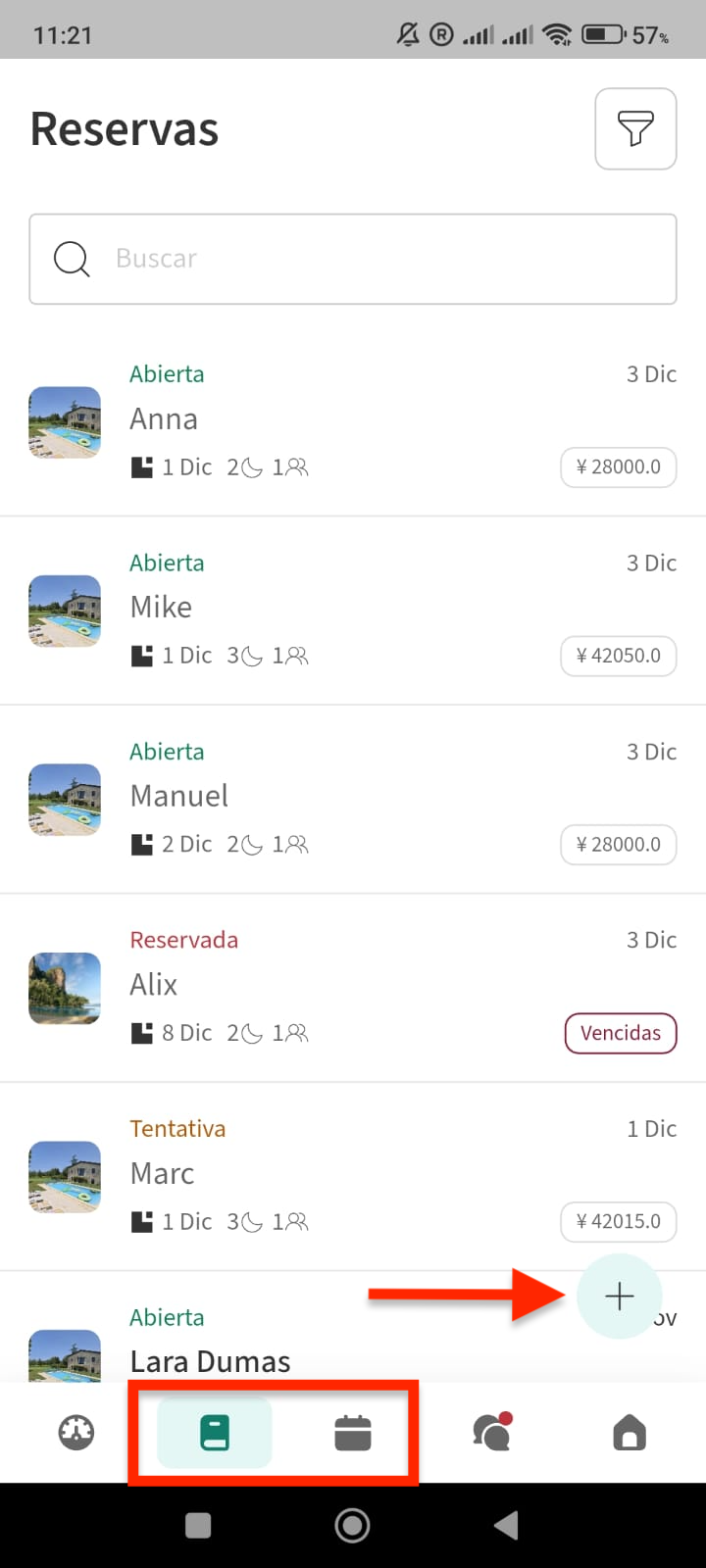Tap the system back button
This screenshot has height=1568, width=706.
click(x=506, y=1525)
